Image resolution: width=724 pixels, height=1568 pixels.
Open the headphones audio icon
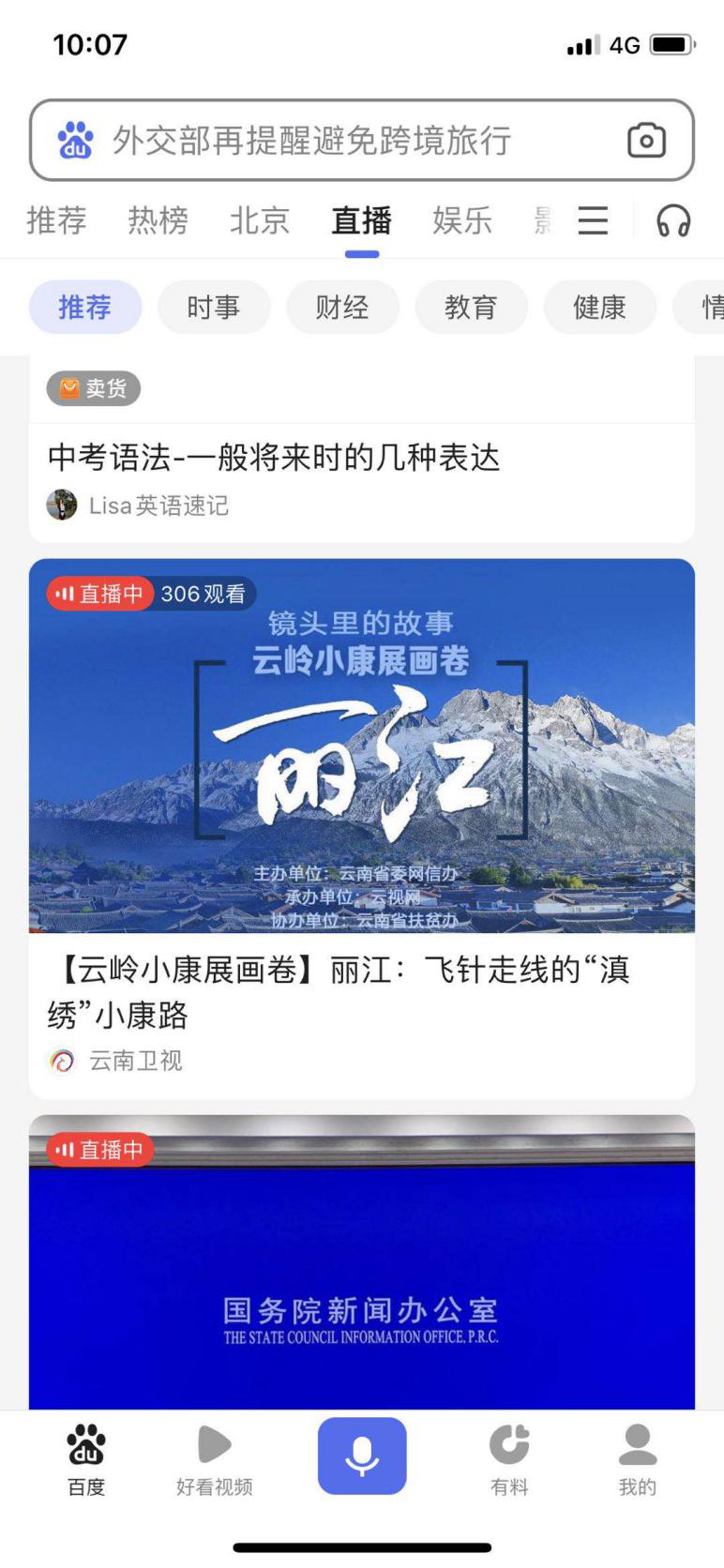[673, 221]
